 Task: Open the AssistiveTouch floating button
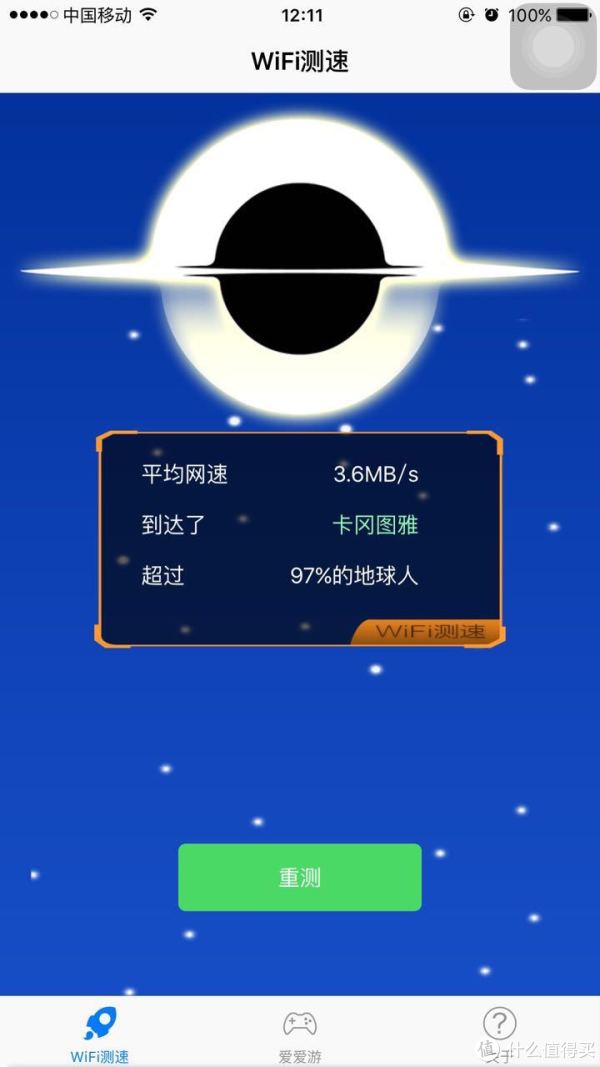[553, 45]
